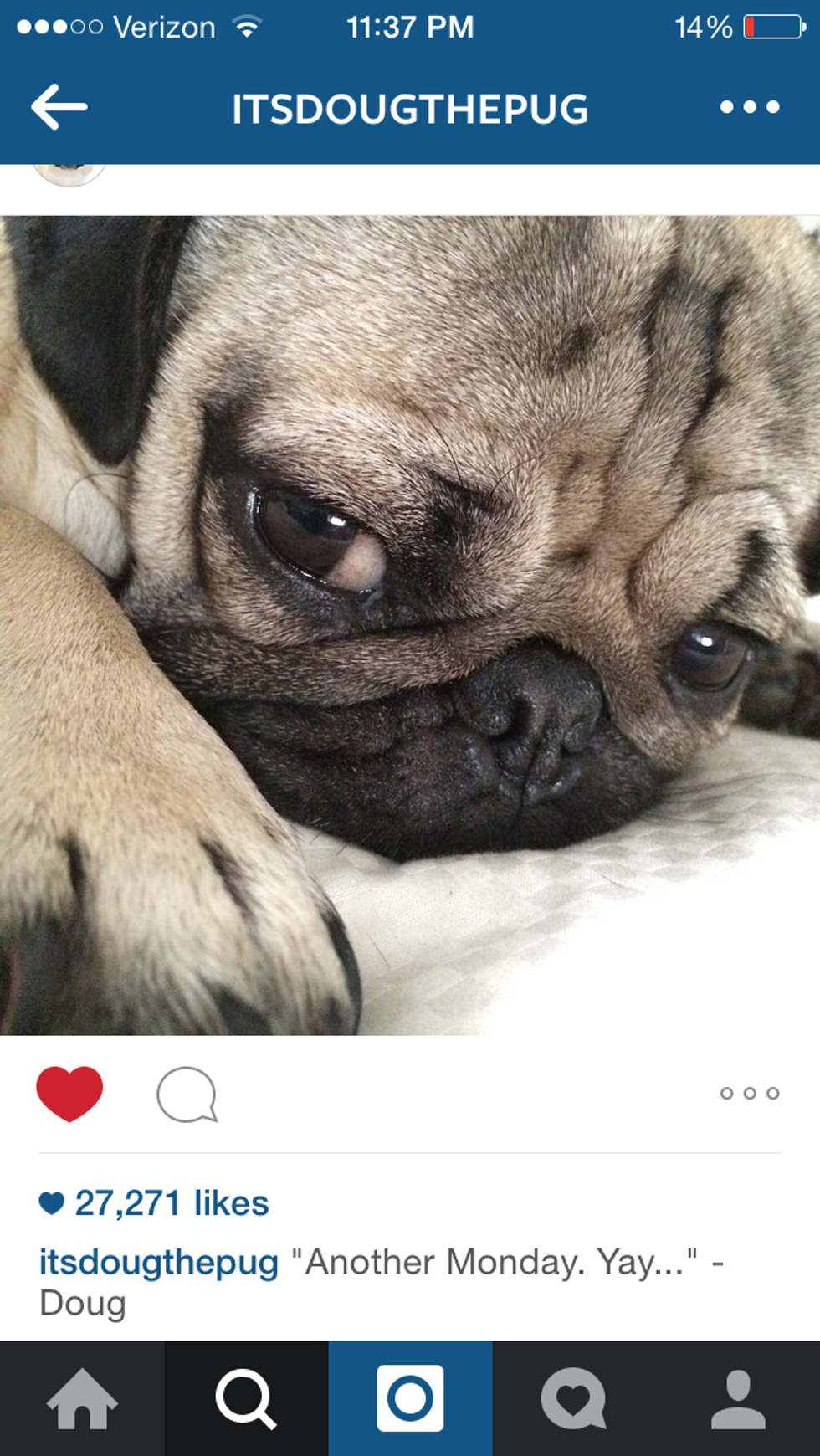Open the post options three-circle menu
This screenshot has height=1456, width=820.
pos(749,1093)
